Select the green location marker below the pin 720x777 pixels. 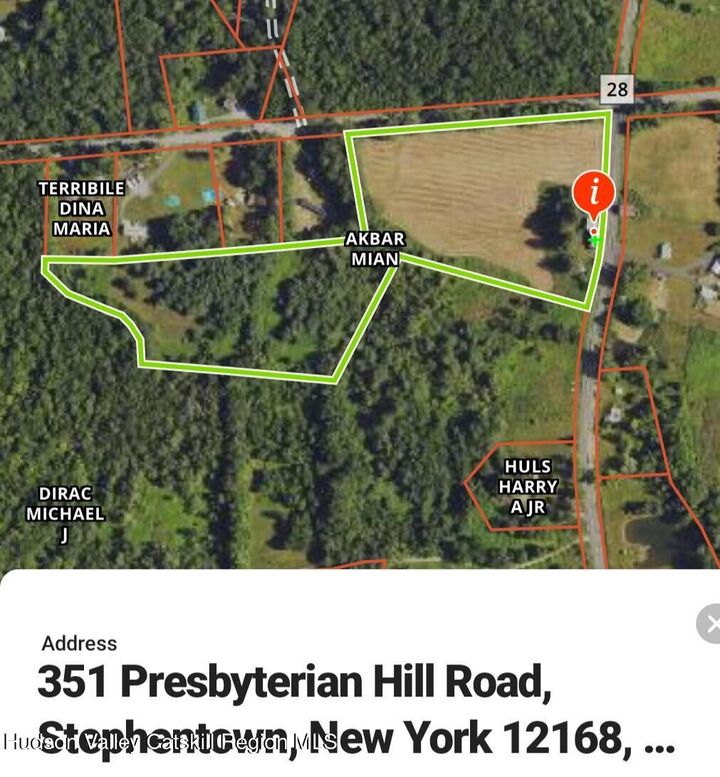(x=596, y=238)
